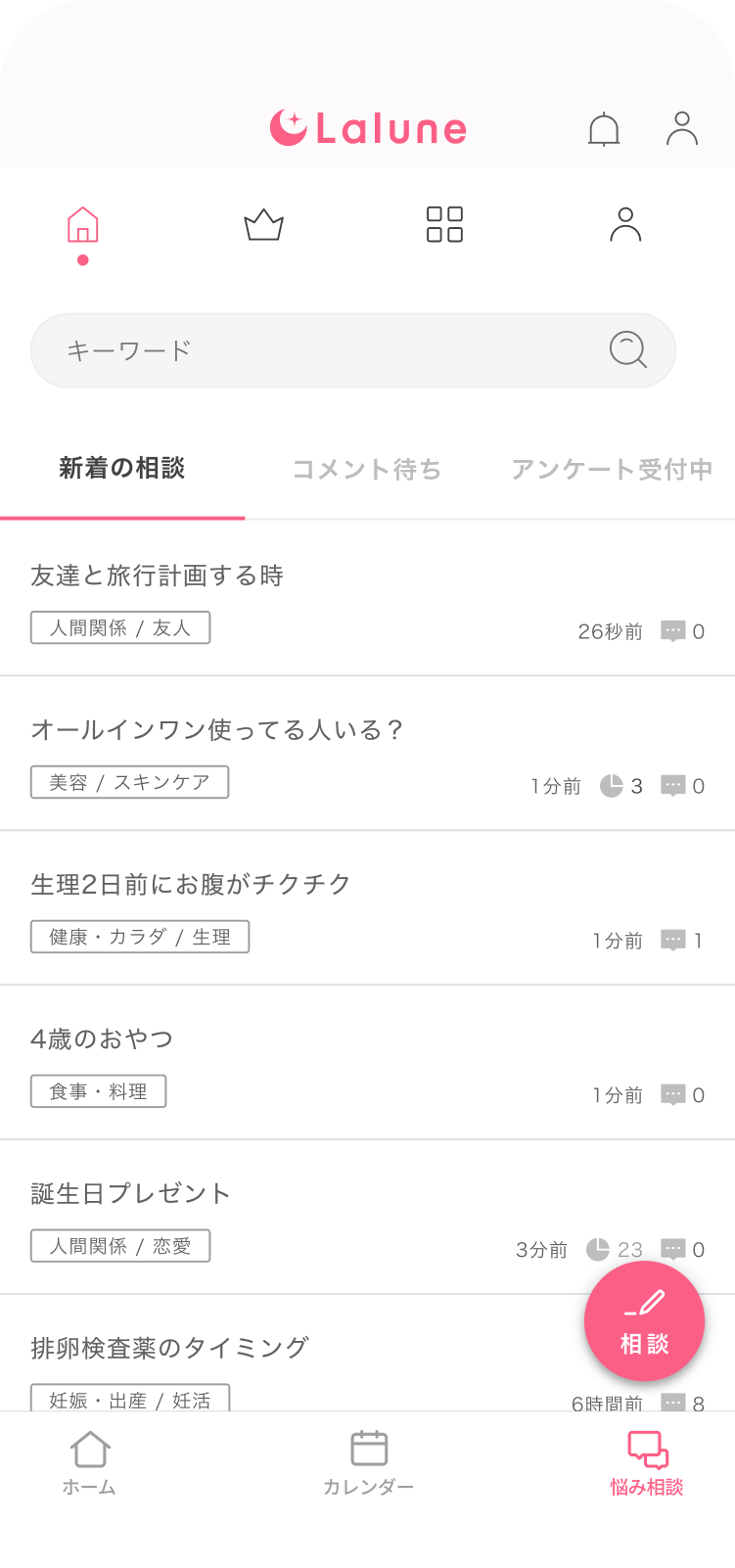This screenshot has width=735, height=1568.
Task: Tap the 健康・カラダ / 生理 category tag
Action: (139, 937)
